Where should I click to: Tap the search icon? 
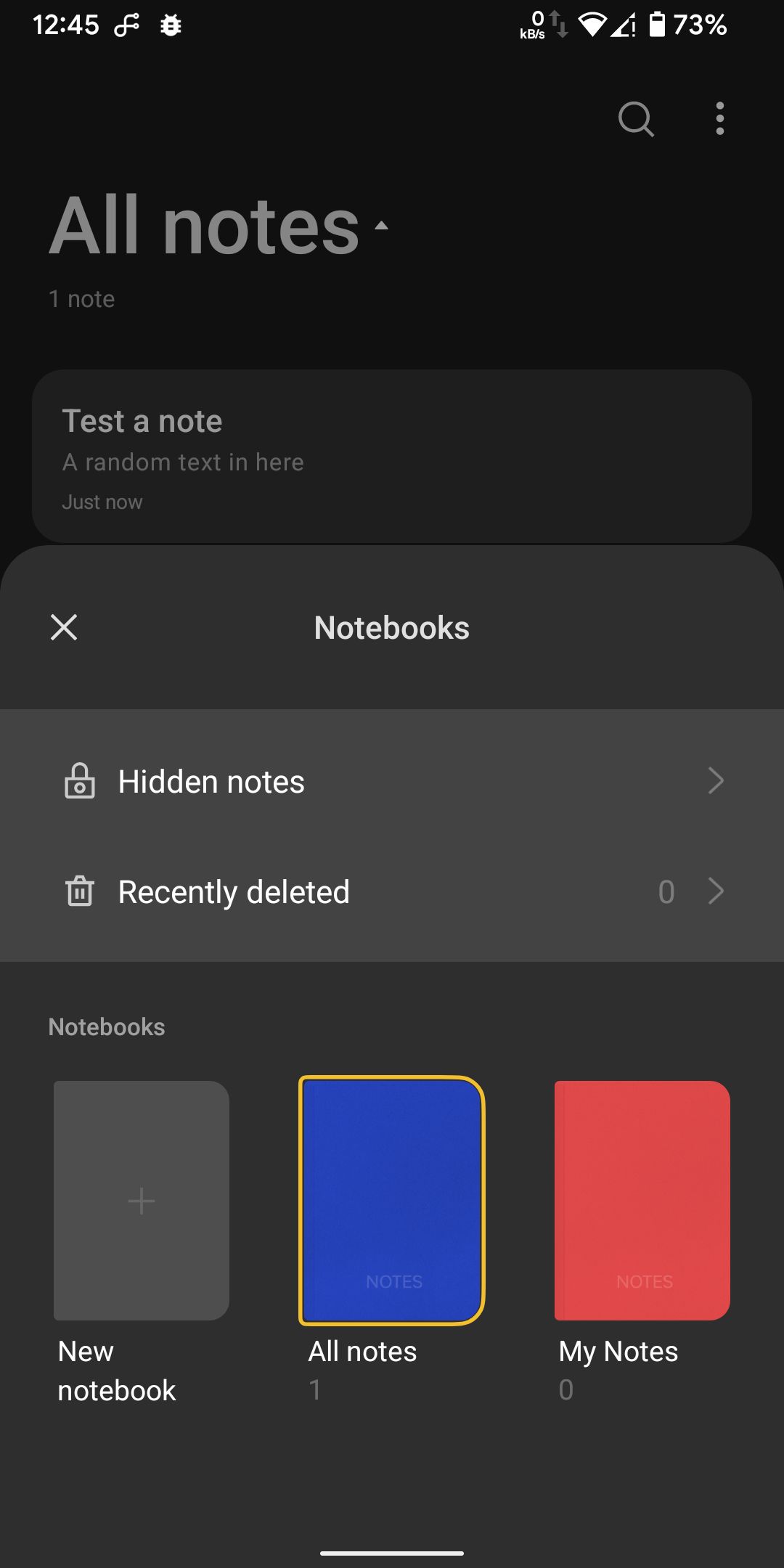636,119
